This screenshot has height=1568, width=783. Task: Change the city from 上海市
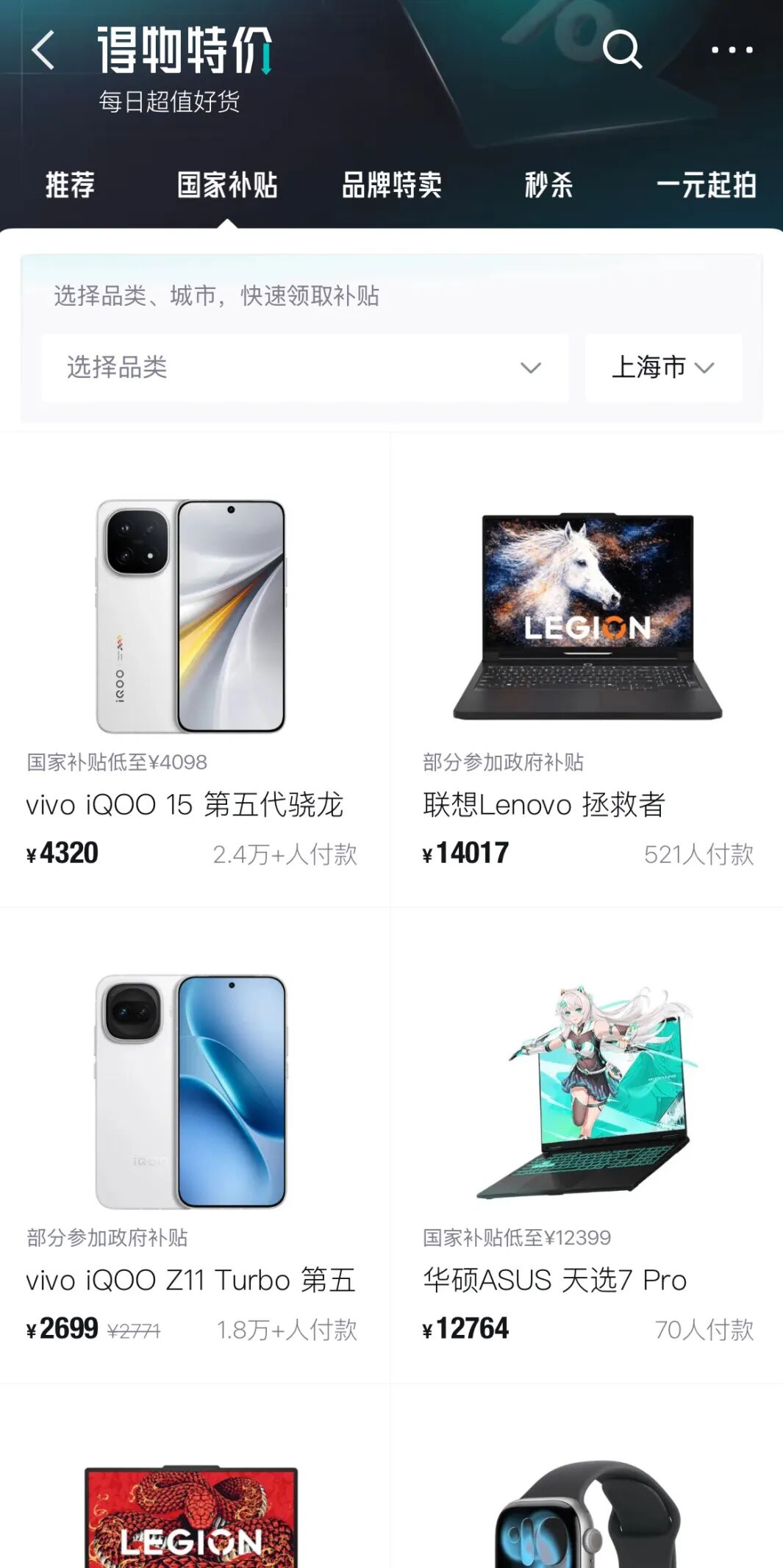(663, 368)
